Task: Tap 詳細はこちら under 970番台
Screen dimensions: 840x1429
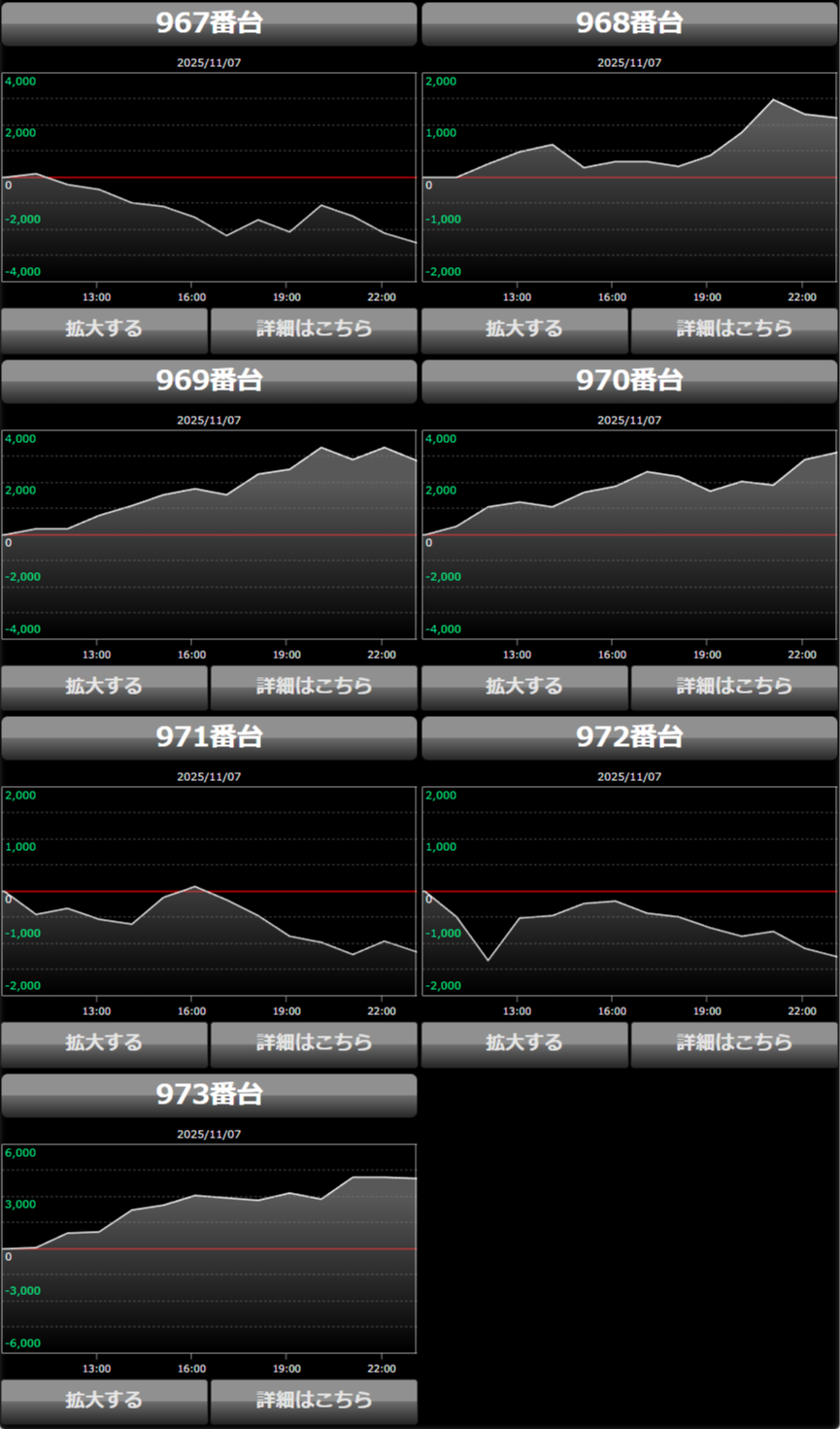Action: click(x=734, y=687)
